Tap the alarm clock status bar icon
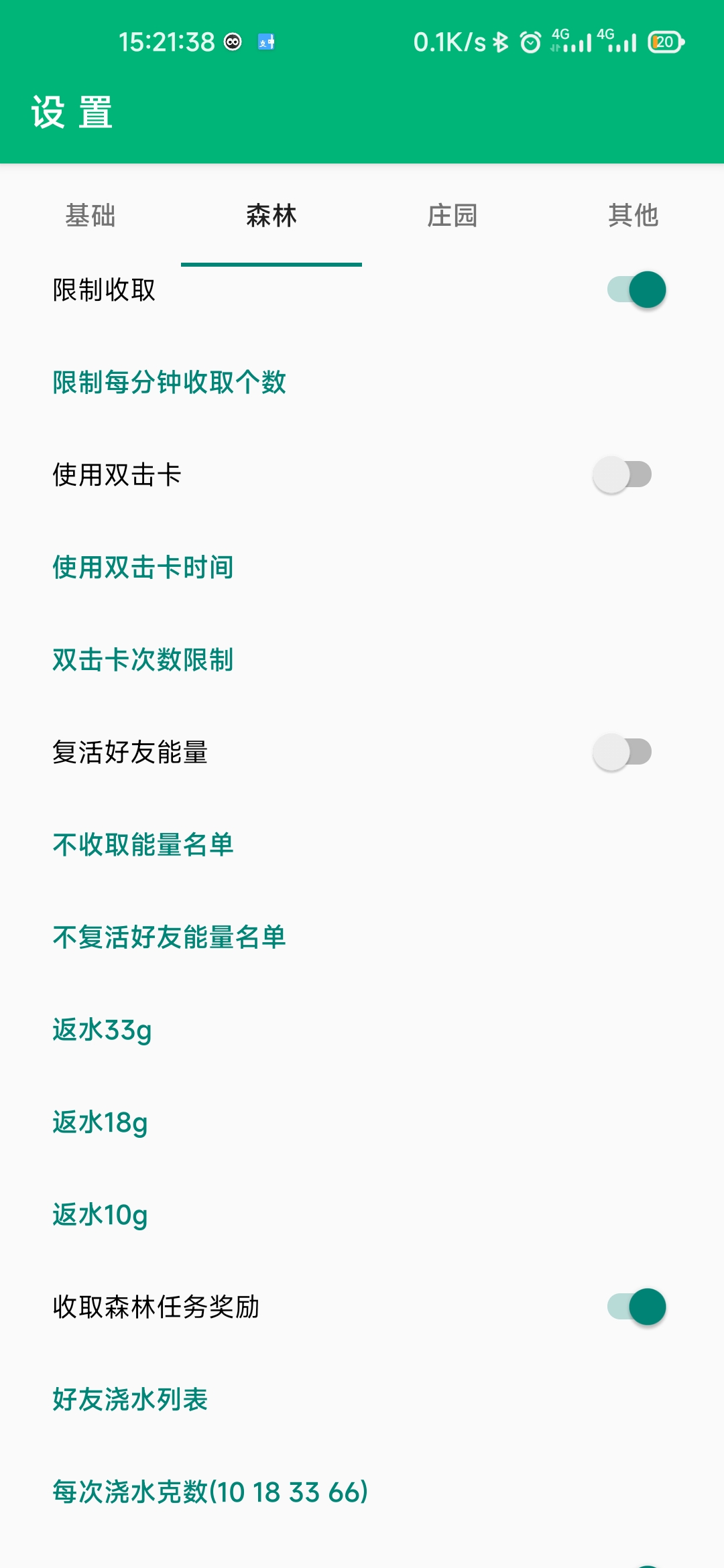The height and width of the screenshot is (1568, 724). click(530, 42)
